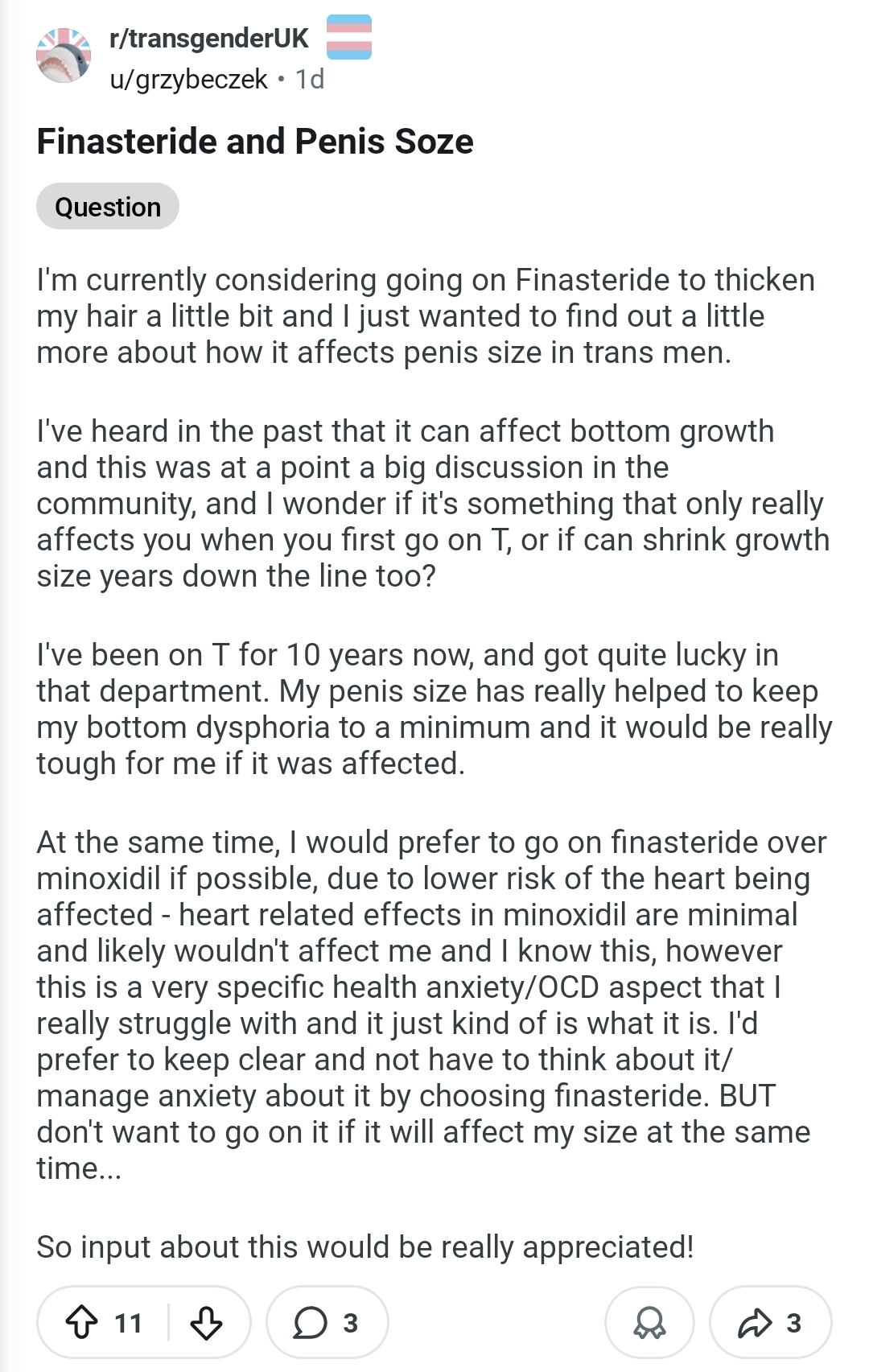Open the post's comments
Viewport: 869px width, 1372px height.
(x=327, y=1323)
